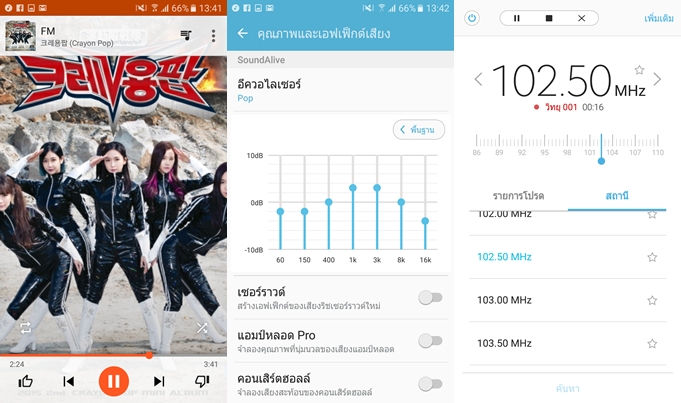Toggle shuffle playback
The width and height of the screenshot is (681, 403).
click(x=202, y=327)
